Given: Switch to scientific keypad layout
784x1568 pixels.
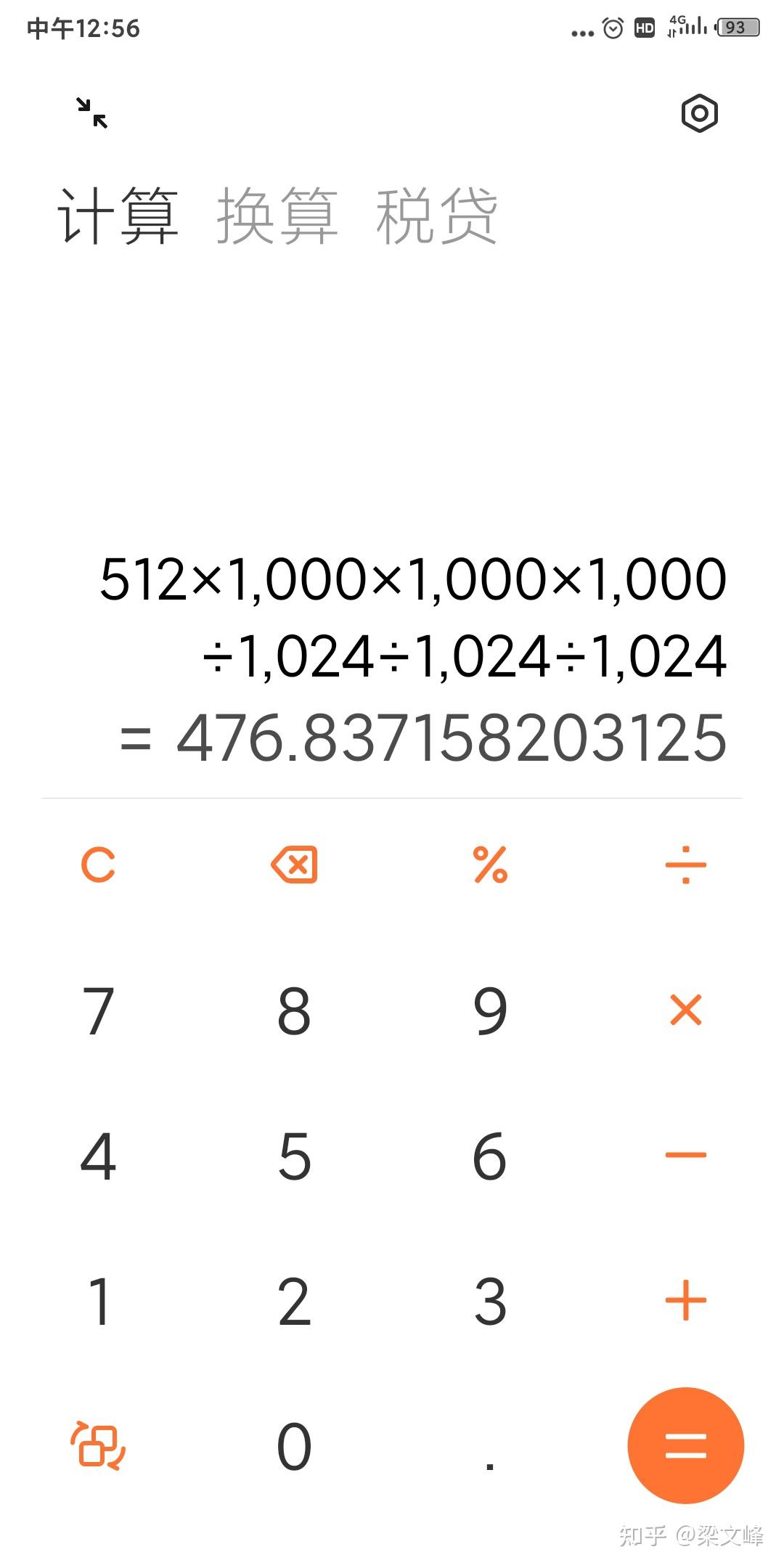Looking at the screenshot, I should (98, 1445).
